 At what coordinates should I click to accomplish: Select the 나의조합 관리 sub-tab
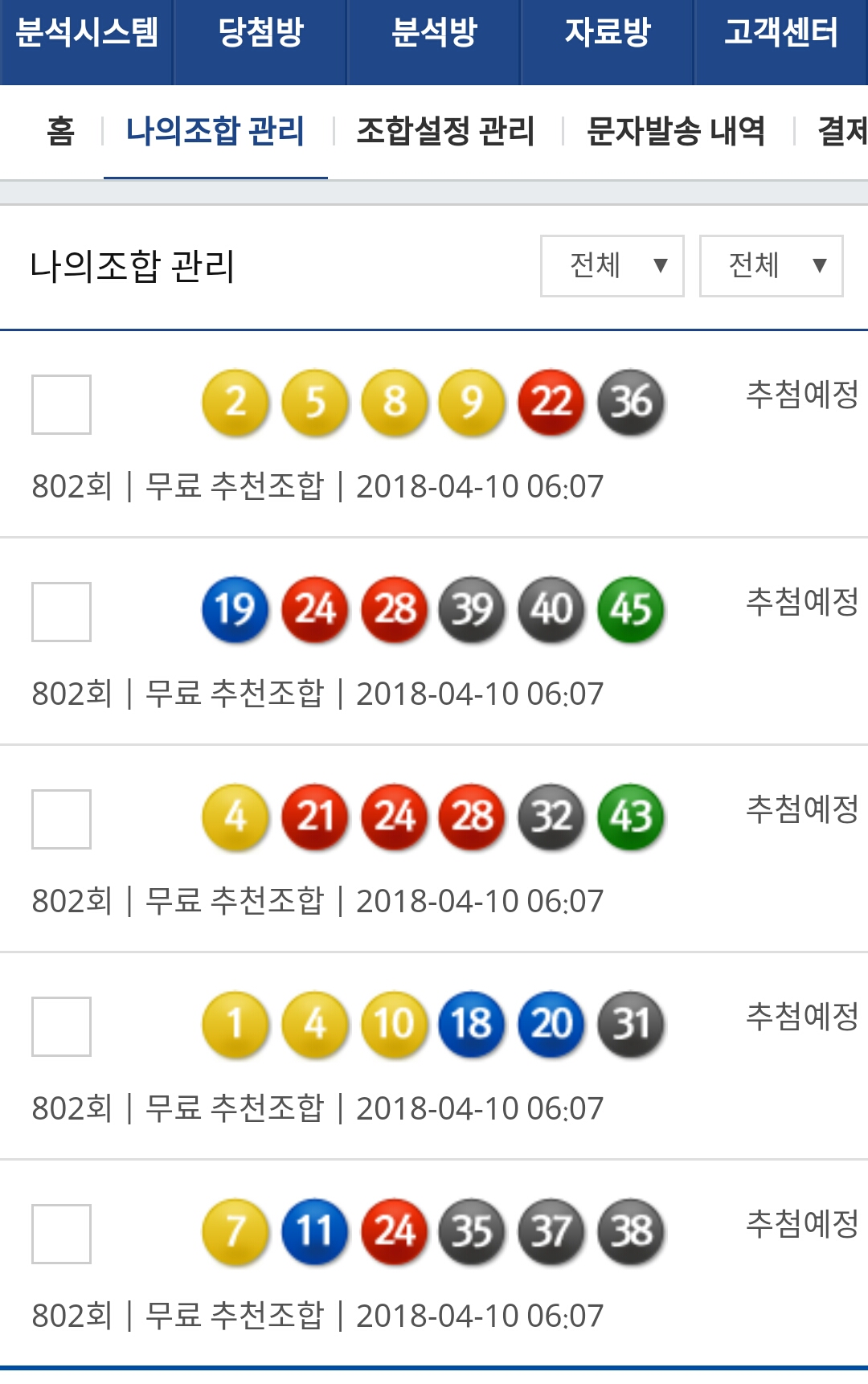click(215, 132)
